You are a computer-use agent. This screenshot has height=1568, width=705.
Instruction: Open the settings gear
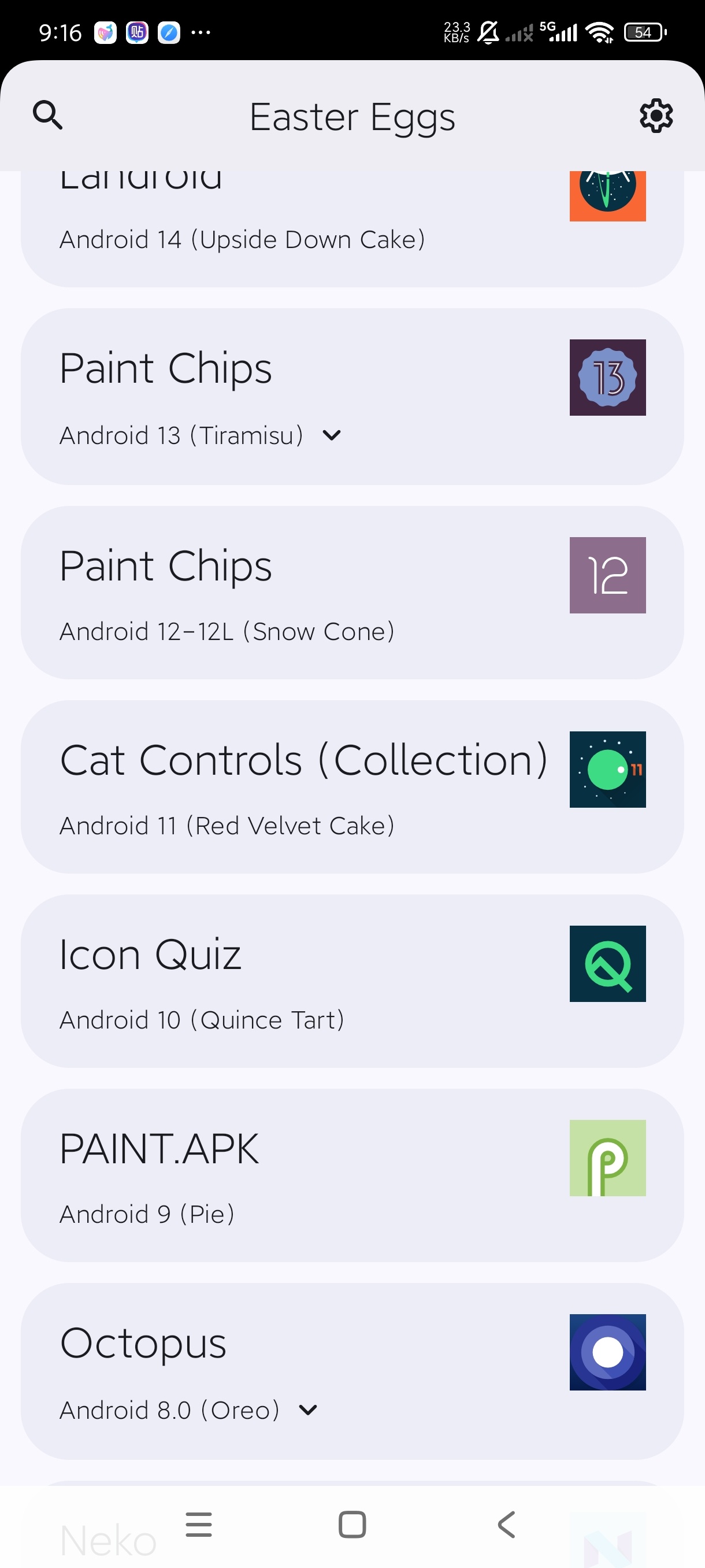point(656,115)
